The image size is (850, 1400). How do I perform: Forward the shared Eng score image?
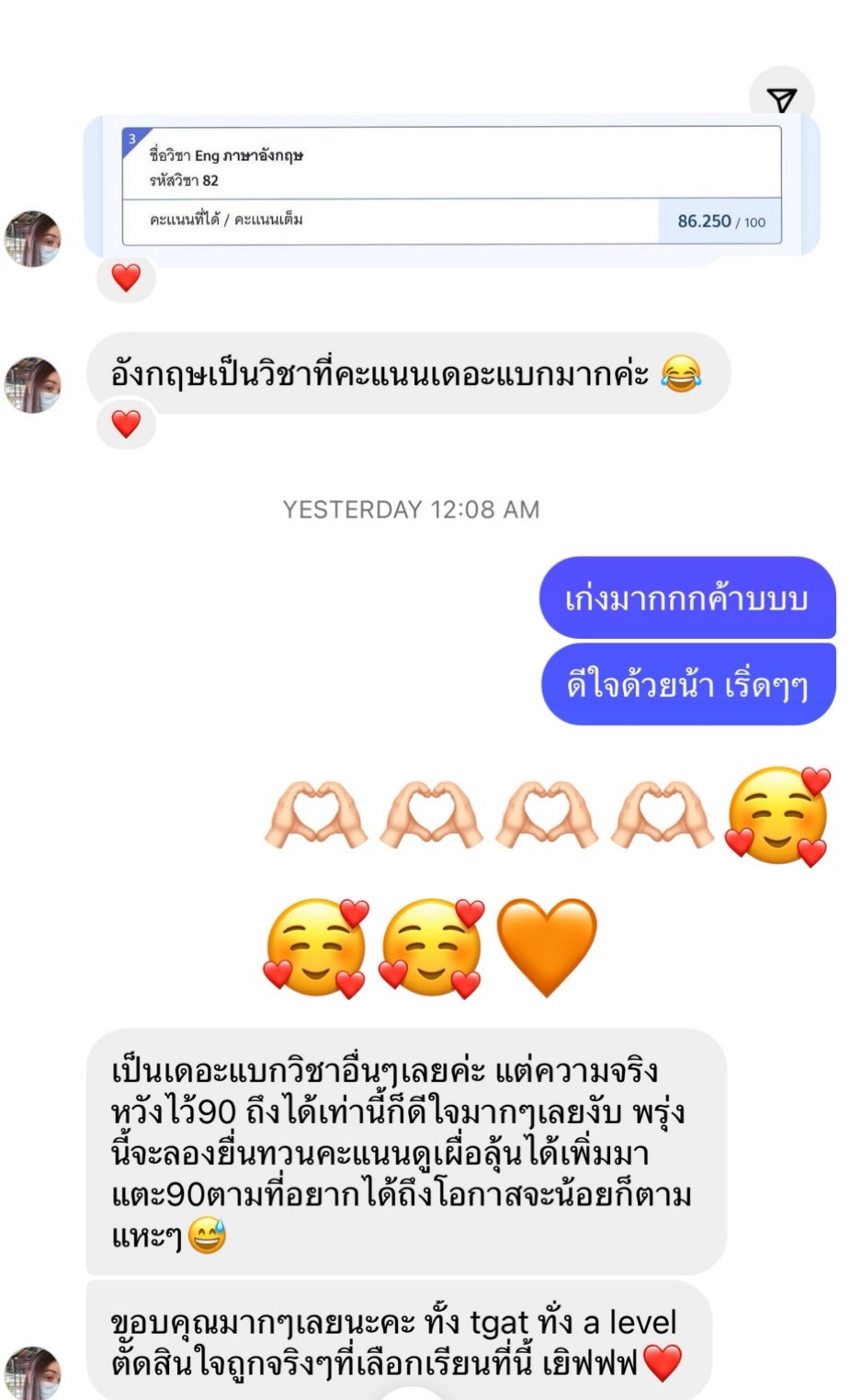click(x=781, y=98)
